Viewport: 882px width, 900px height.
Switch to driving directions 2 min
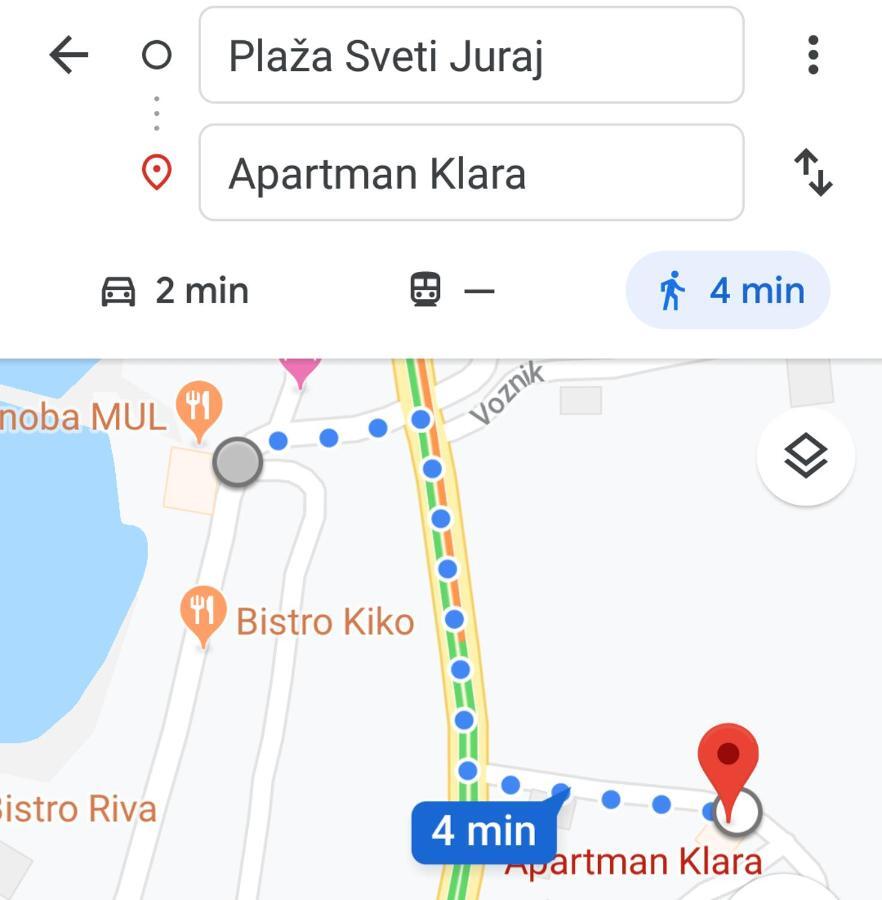(x=175, y=291)
